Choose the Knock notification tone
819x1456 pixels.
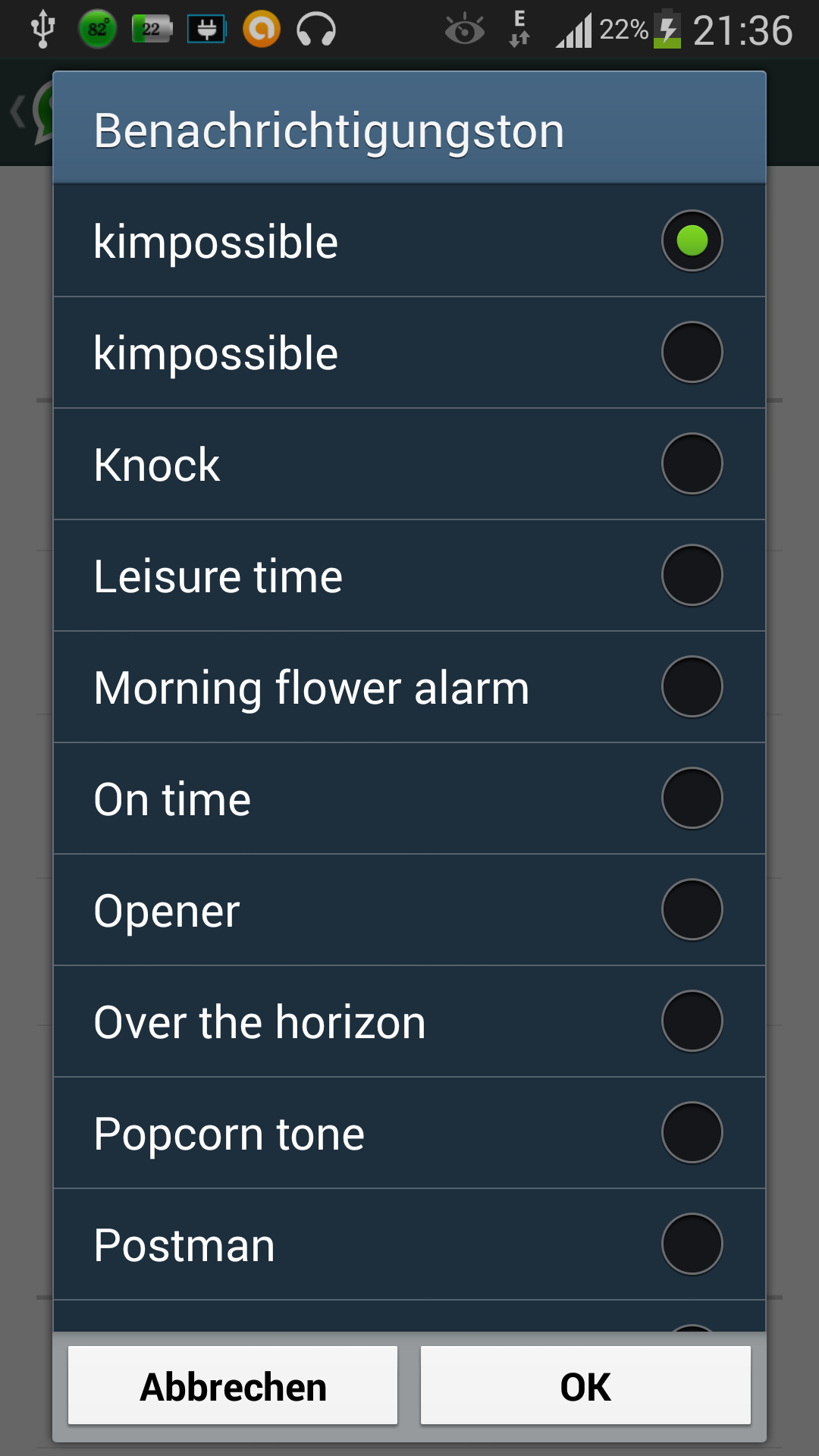tap(409, 464)
